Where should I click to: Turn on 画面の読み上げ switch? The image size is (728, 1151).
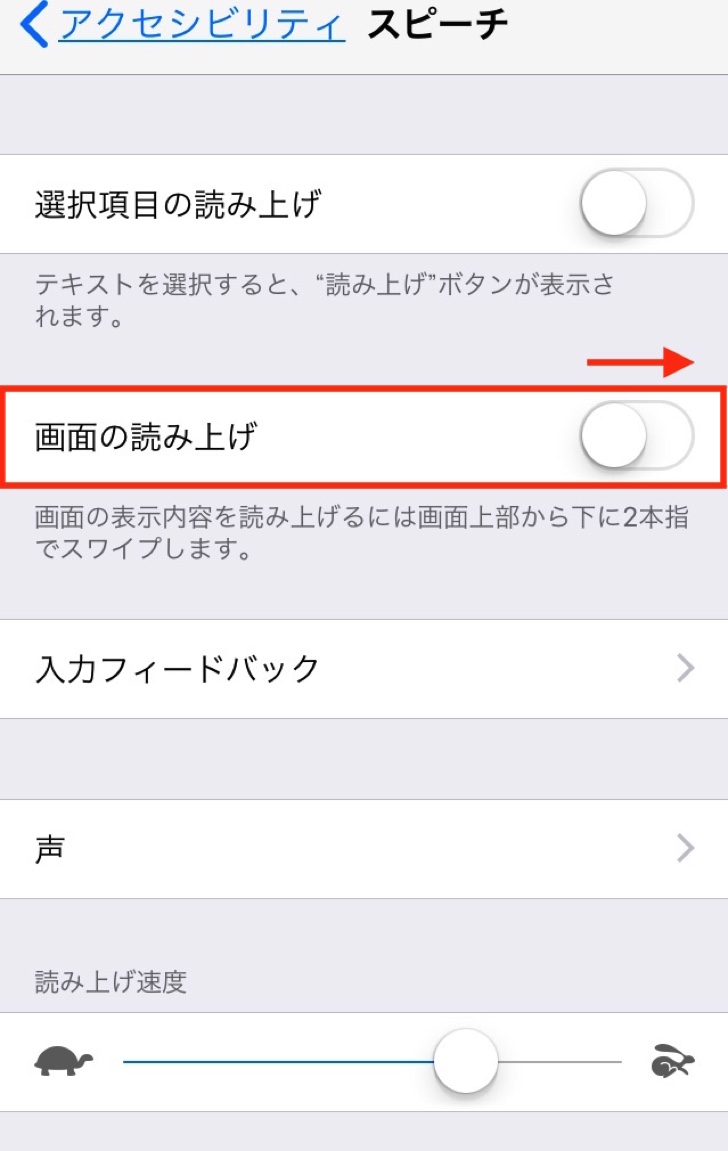point(636,436)
